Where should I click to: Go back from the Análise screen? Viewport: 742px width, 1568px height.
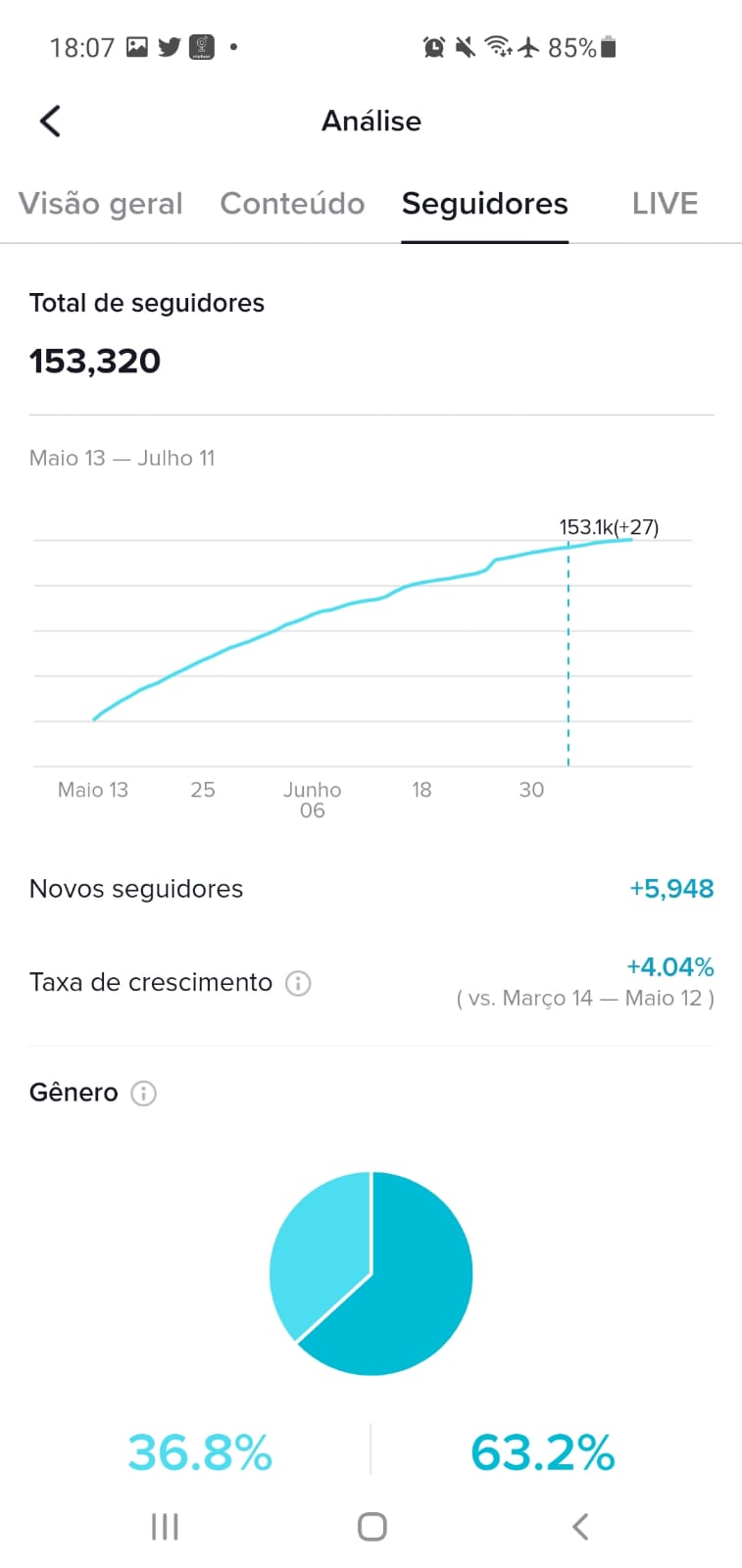(50, 121)
